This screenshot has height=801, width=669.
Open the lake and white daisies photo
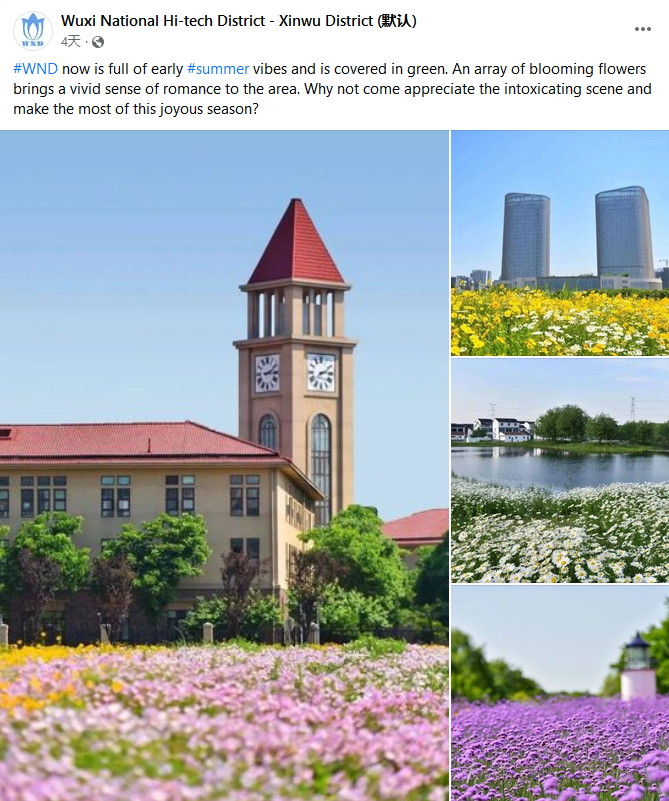(x=560, y=470)
